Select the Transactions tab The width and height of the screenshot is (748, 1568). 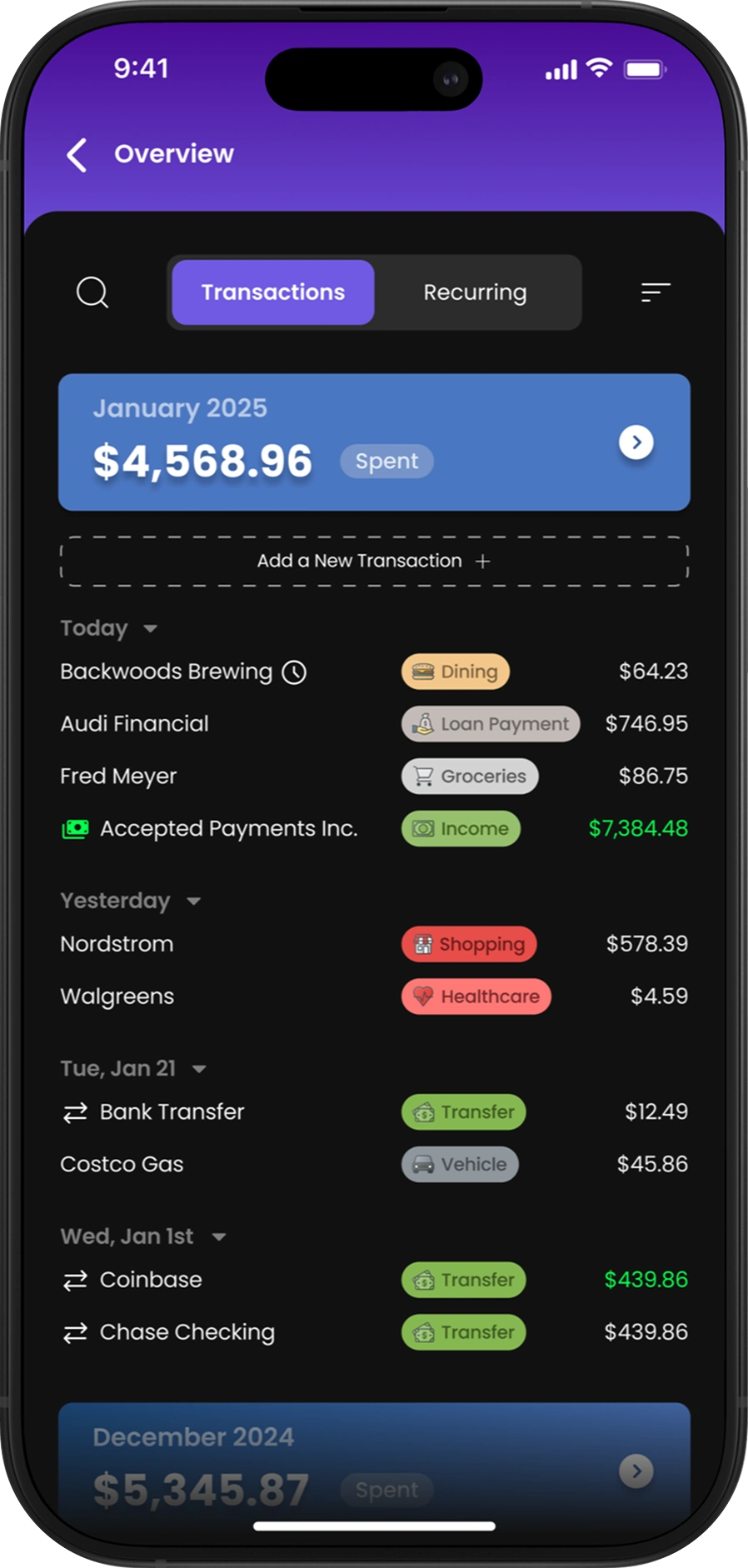click(x=273, y=292)
